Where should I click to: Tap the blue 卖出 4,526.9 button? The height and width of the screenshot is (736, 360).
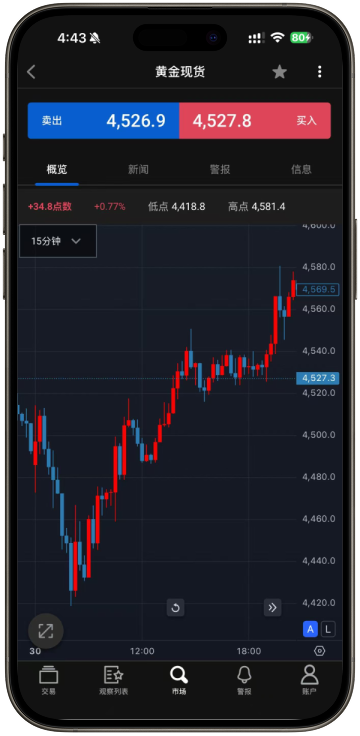[103, 121]
